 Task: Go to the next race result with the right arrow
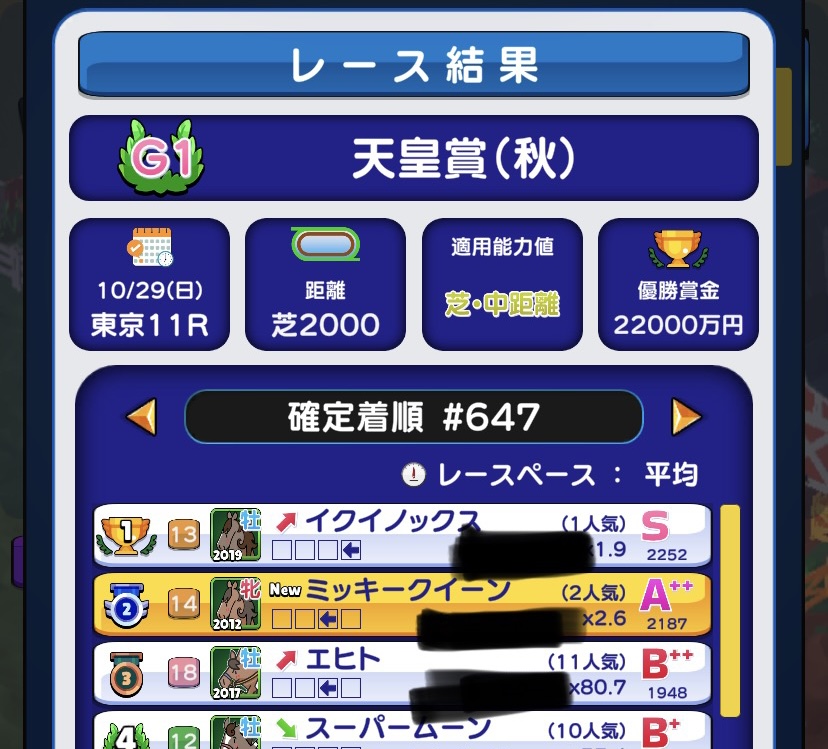(686, 416)
